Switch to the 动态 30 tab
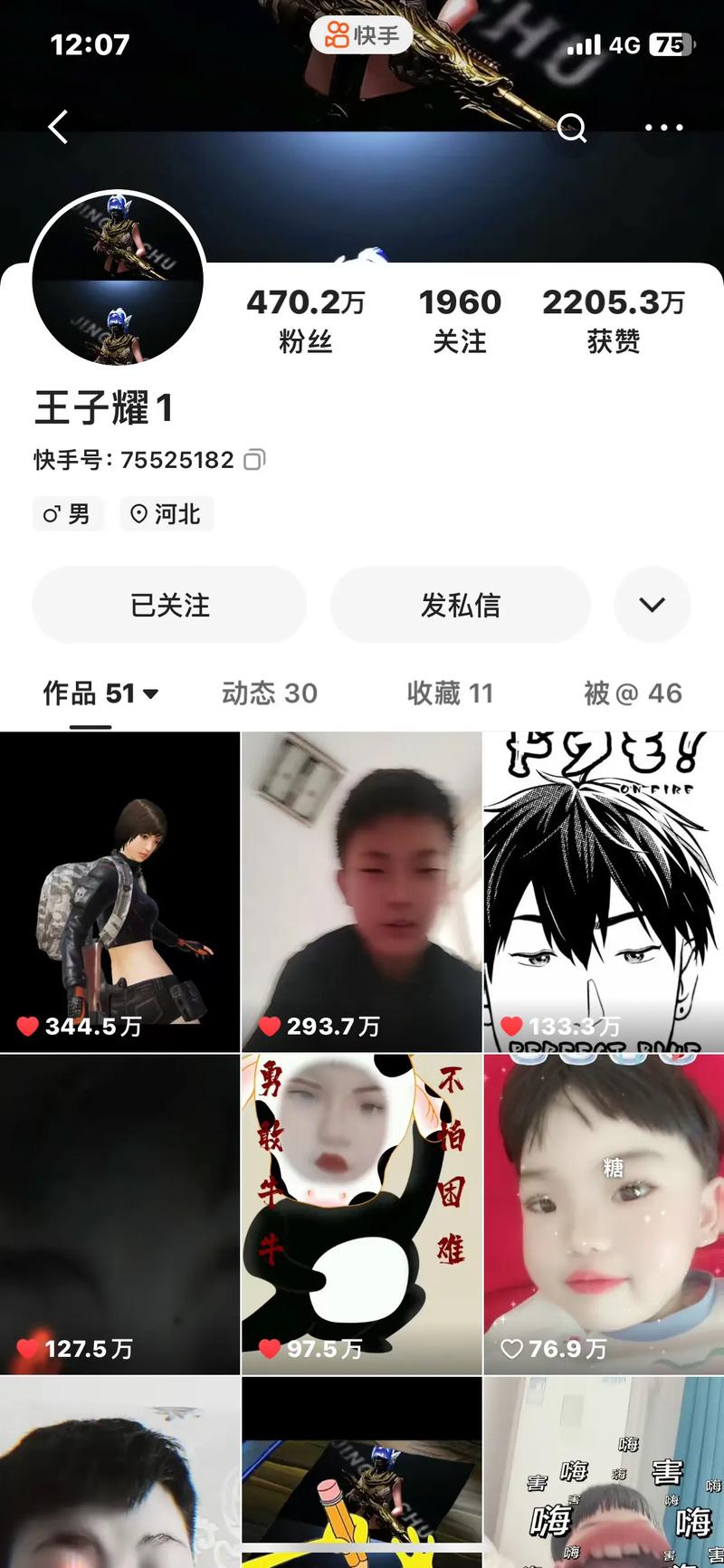Image resolution: width=724 pixels, height=1568 pixels. click(270, 693)
